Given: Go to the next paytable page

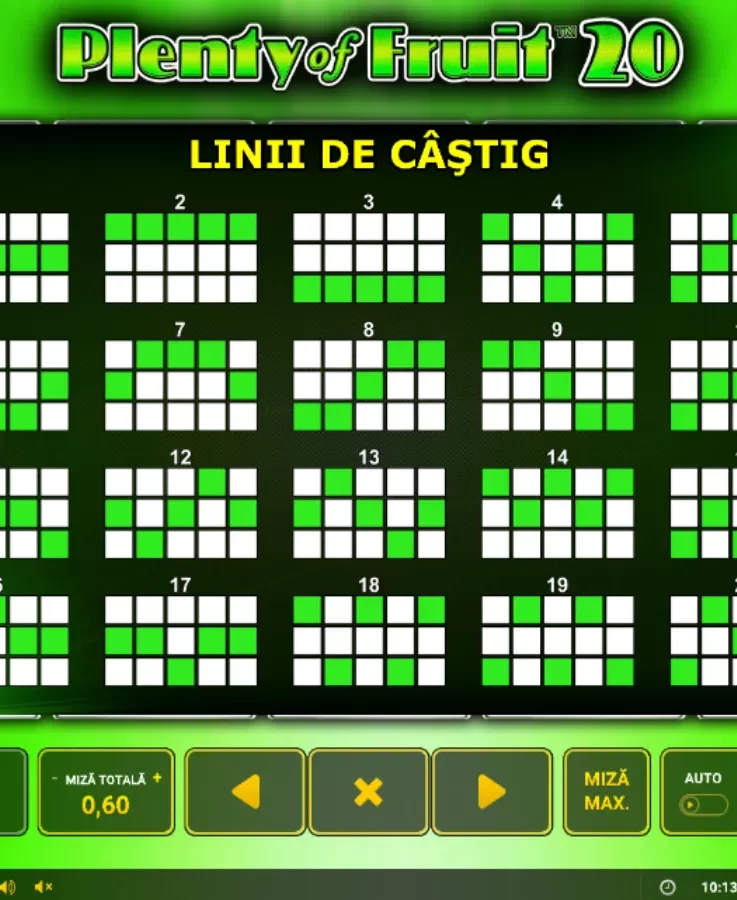Looking at the screenshot, I should (x=492, y=792).
